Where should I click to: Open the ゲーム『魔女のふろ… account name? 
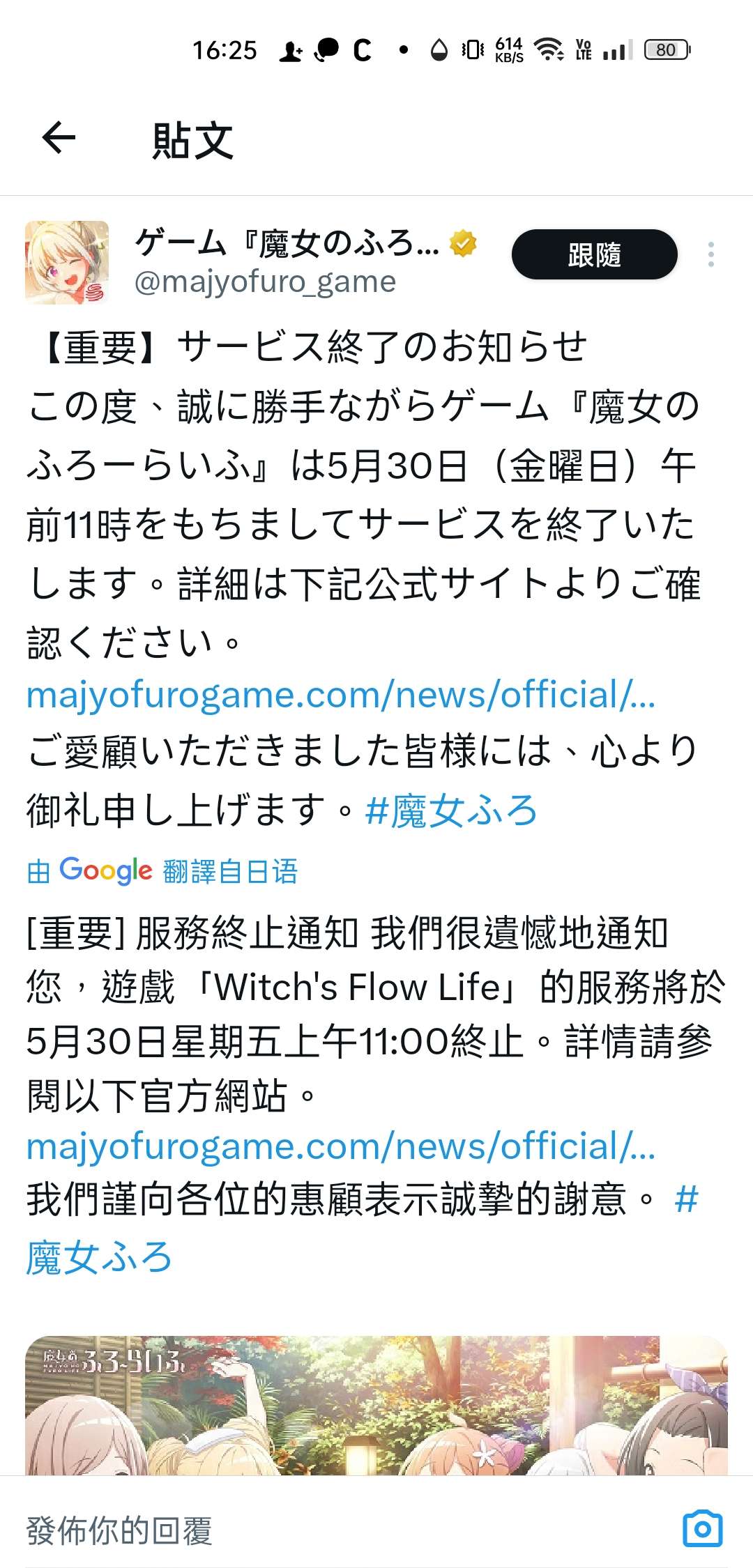287,243
